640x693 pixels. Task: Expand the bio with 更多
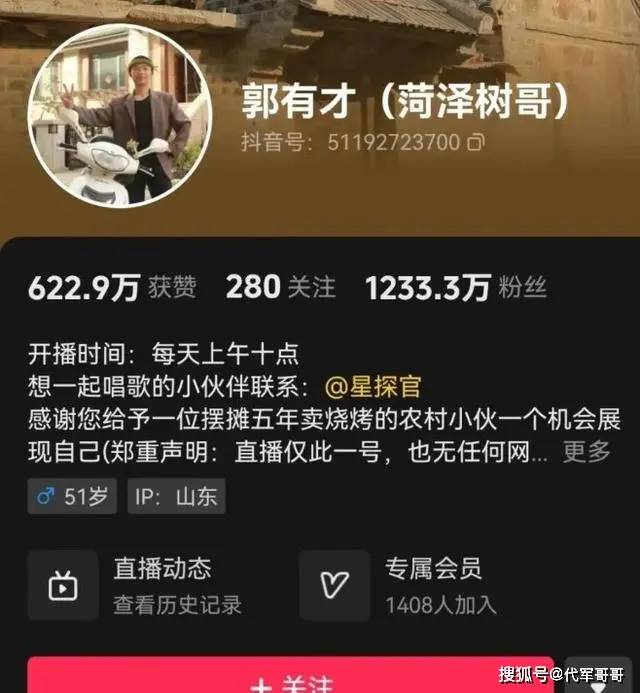[586, 452]
